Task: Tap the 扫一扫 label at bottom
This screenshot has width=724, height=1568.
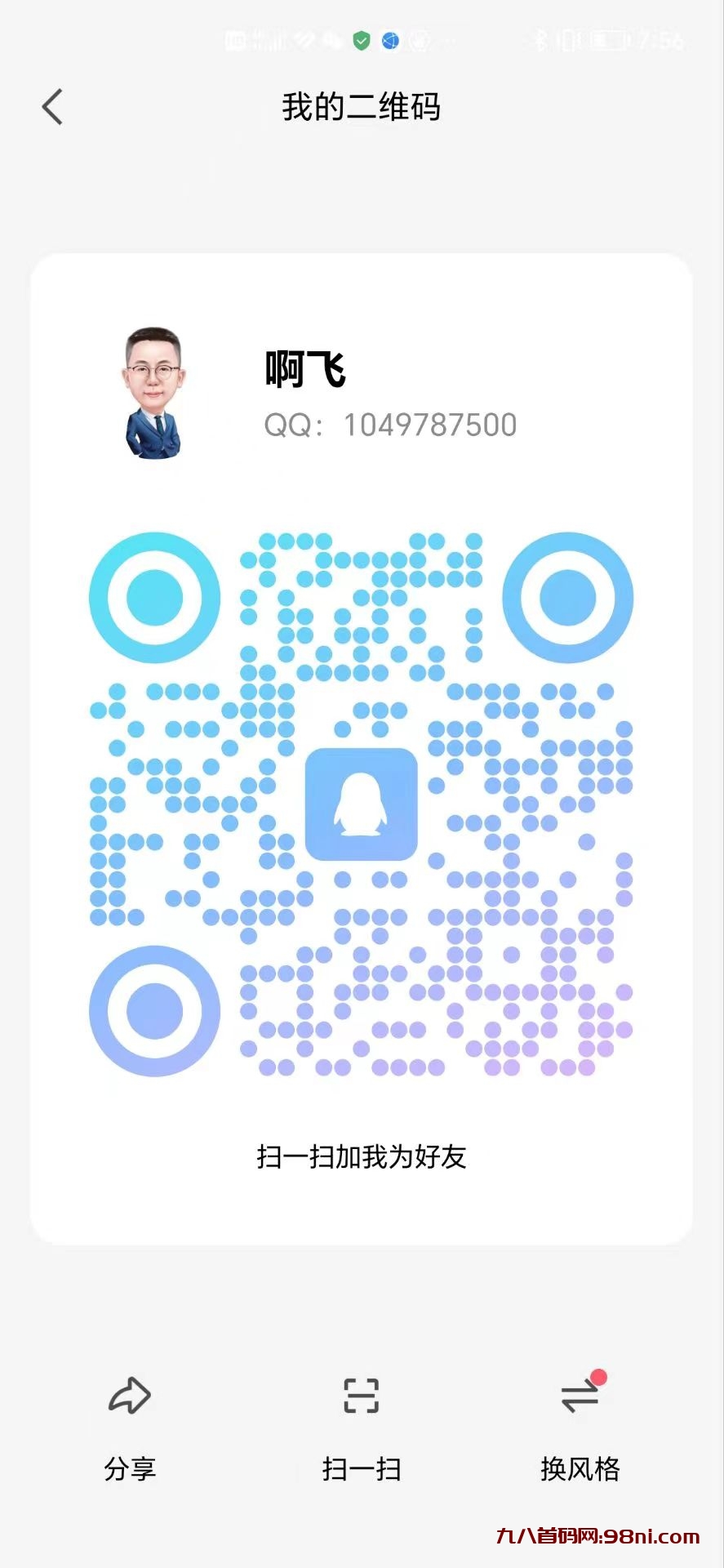Action: tap(362, 1468)
